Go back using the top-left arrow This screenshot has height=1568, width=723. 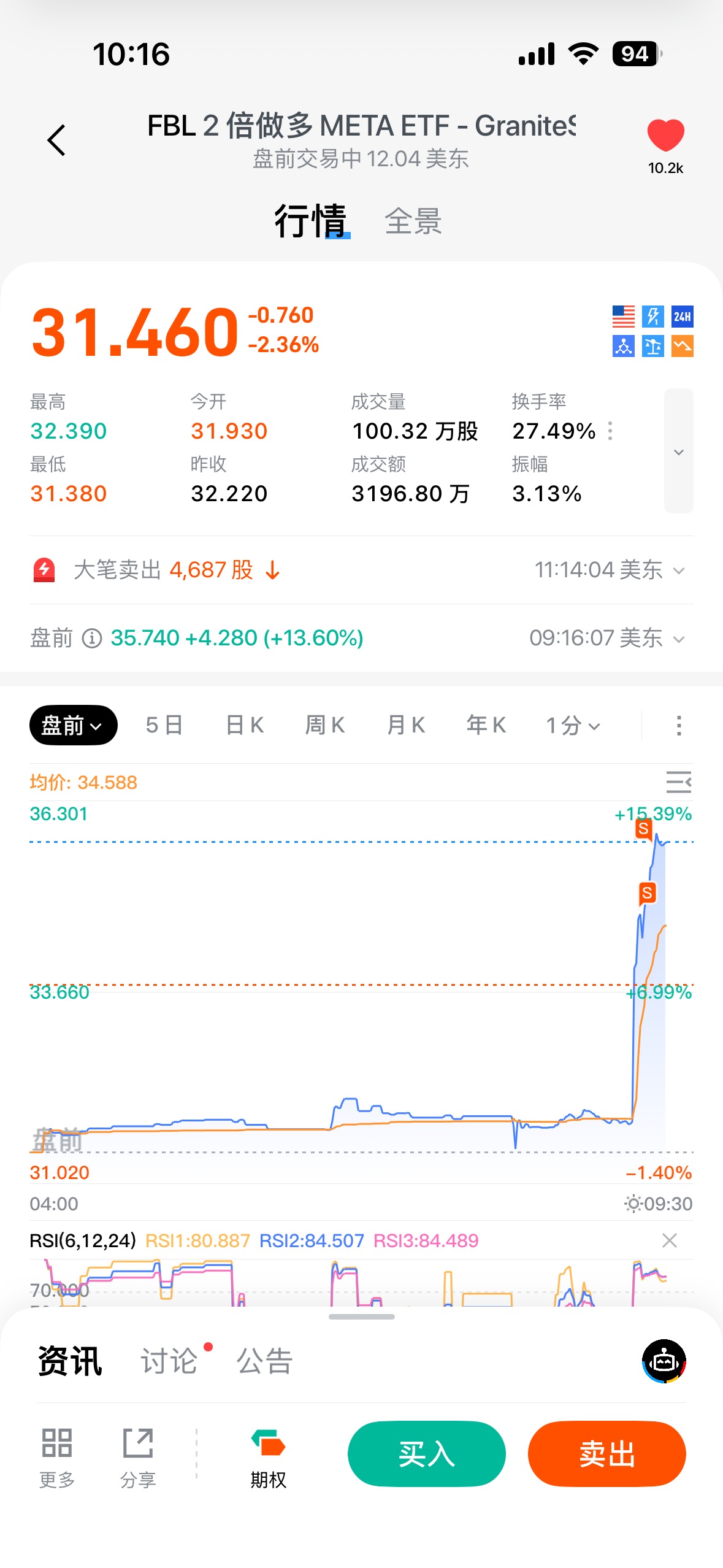[x=56, y=140]
